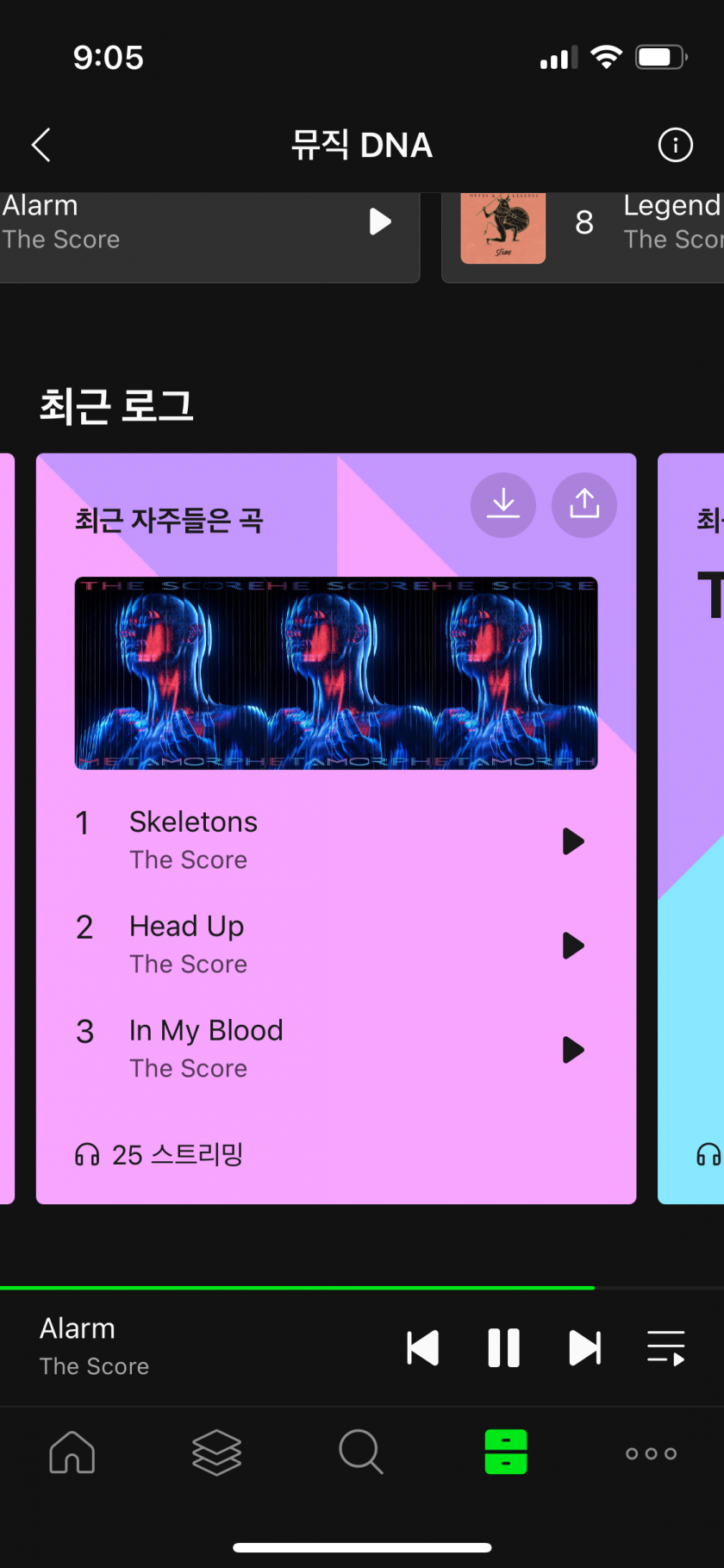Skip to previous track
724x1568 pixels.
(x=422, y=1347)
